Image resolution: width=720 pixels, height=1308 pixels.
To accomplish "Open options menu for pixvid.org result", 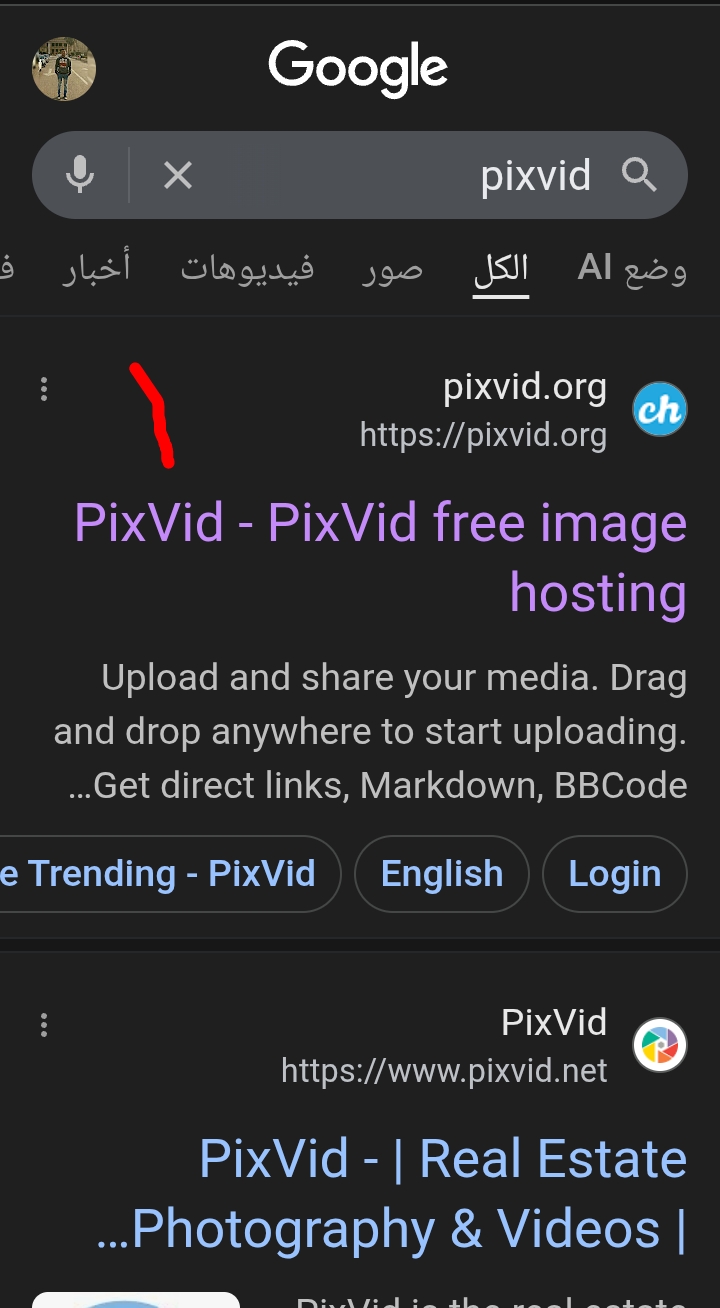I will tap(44, 389).
